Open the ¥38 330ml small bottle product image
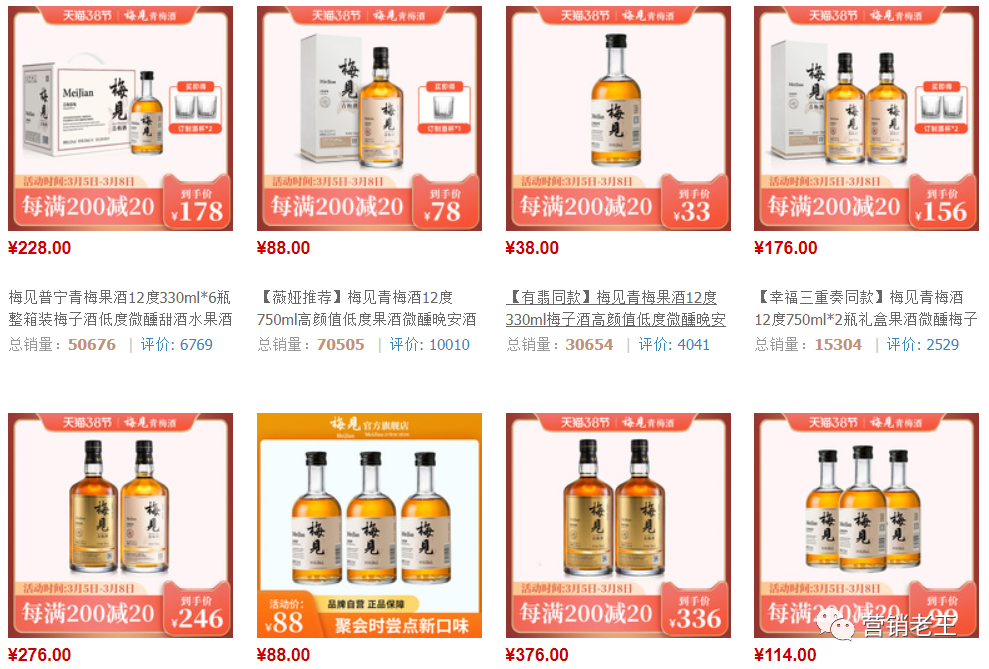This screenshot has width=989, height=669. coord(618,118)
